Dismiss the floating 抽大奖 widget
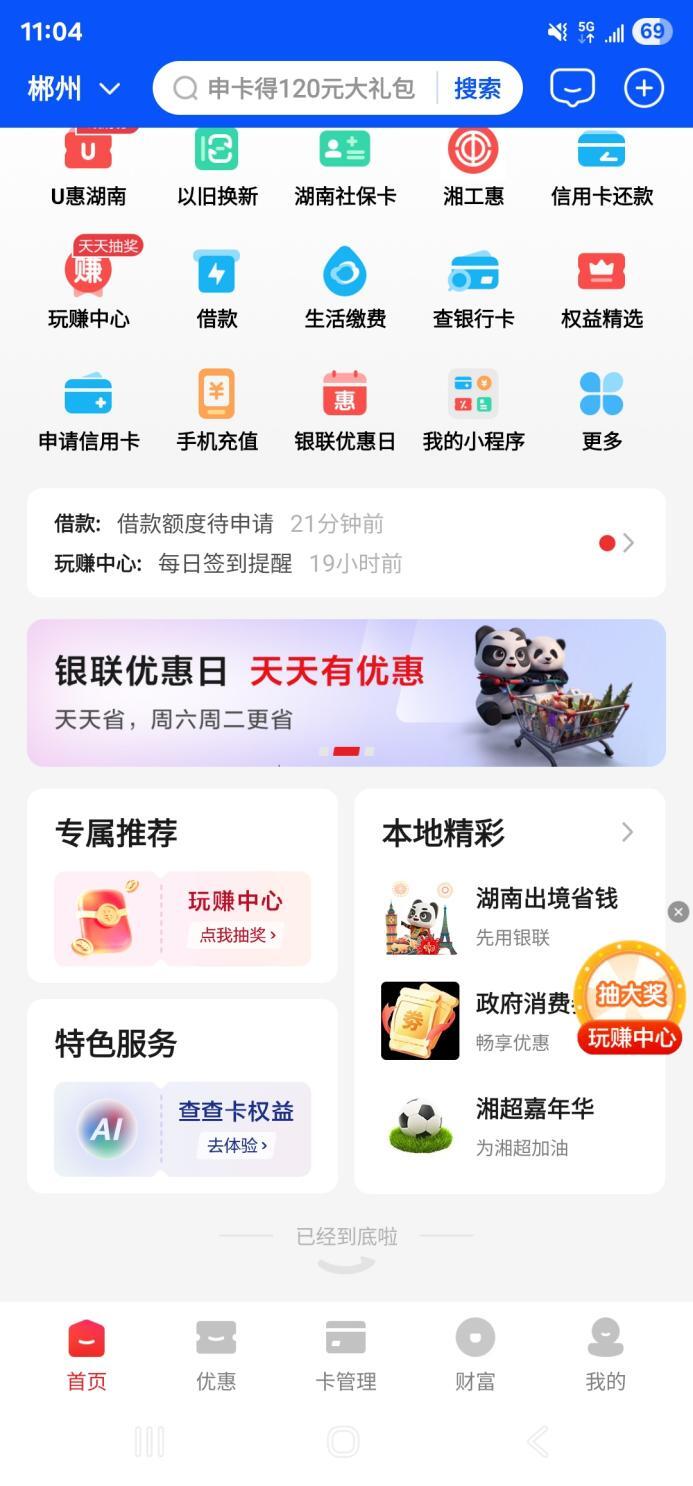The width and height of the screenshot is (693, 1486). click(679, 911)
